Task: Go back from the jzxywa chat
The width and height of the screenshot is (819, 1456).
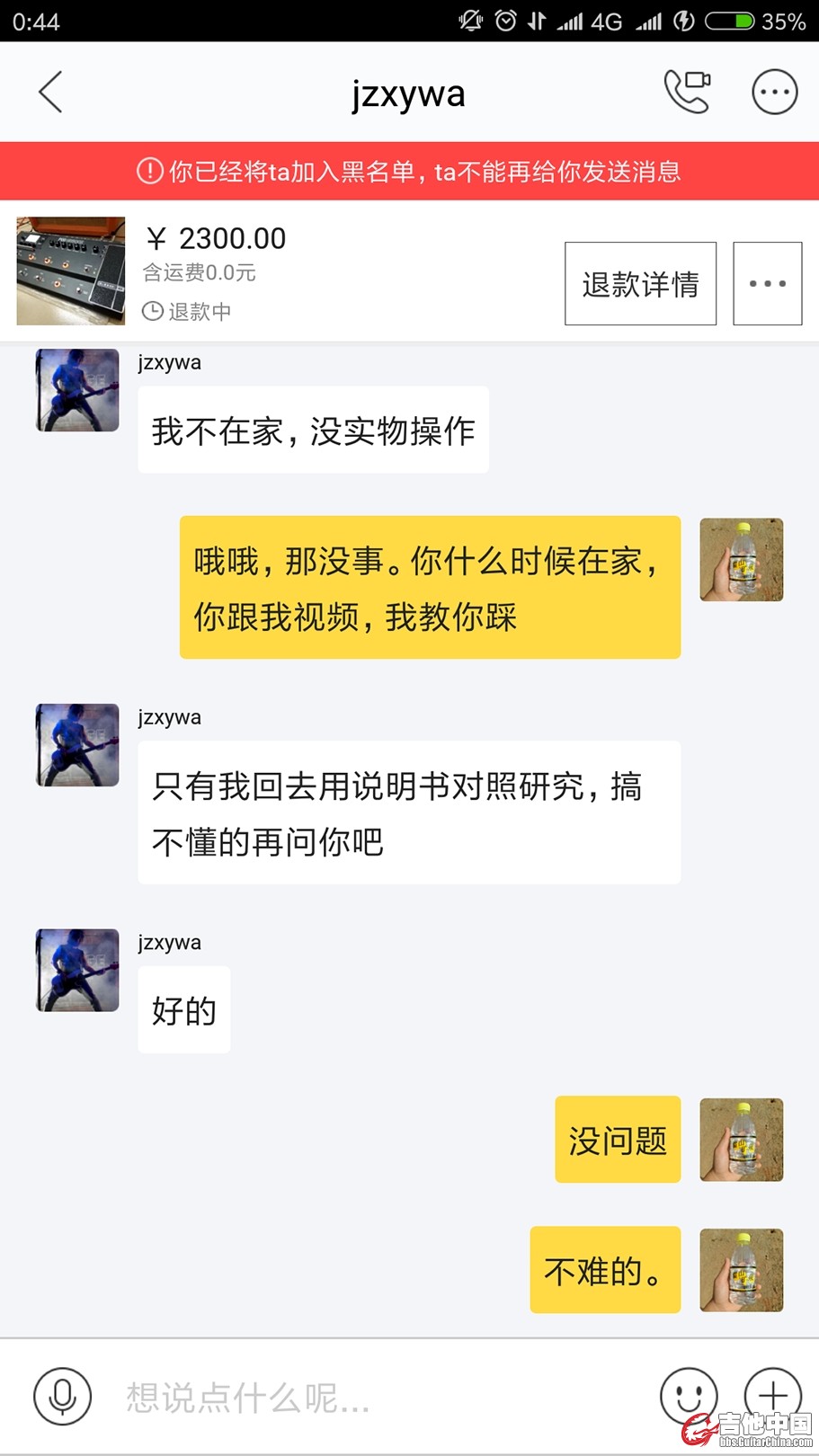Action: pyautogui.click(x=51, y=92)
